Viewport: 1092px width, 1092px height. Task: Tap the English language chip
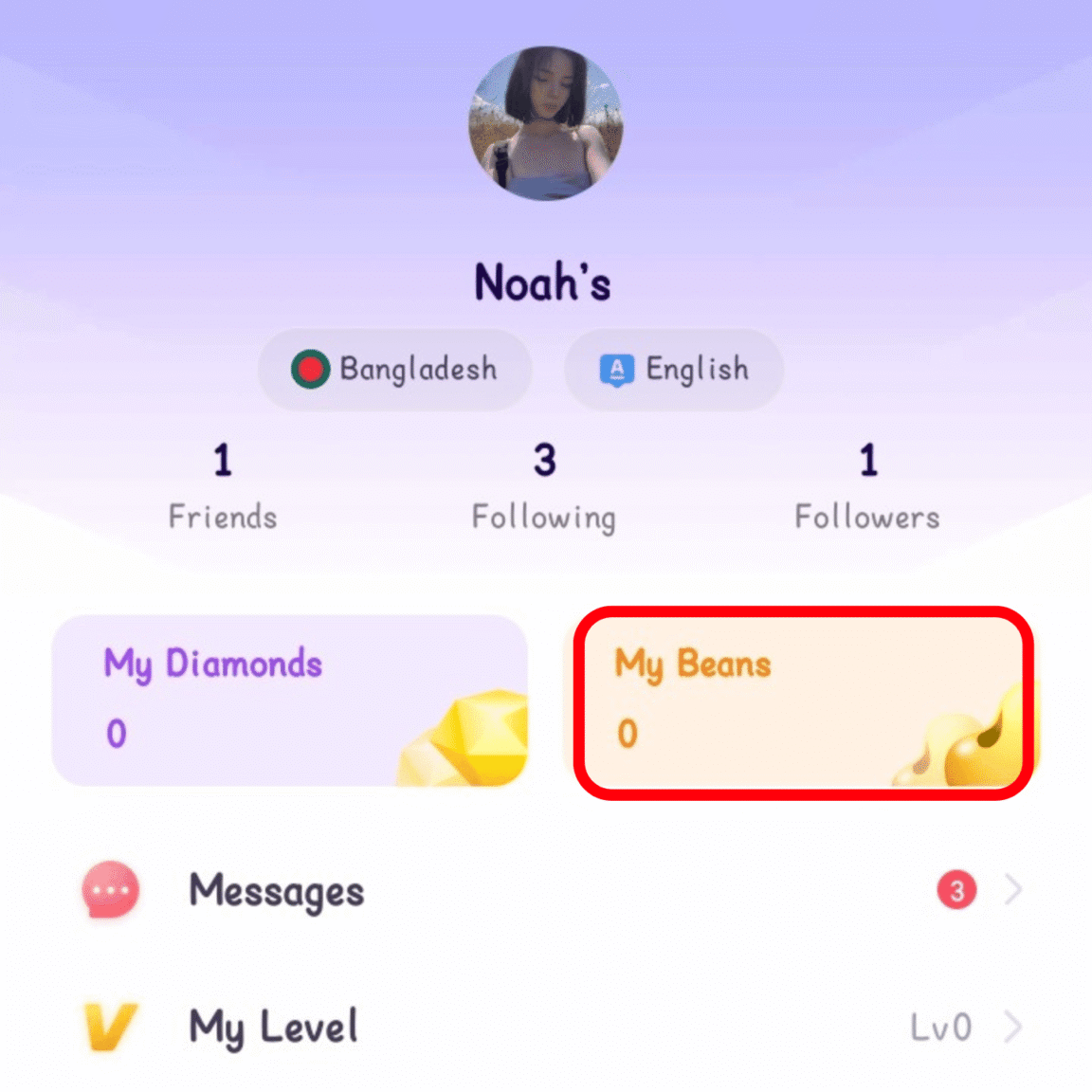[x=674, y=369]
